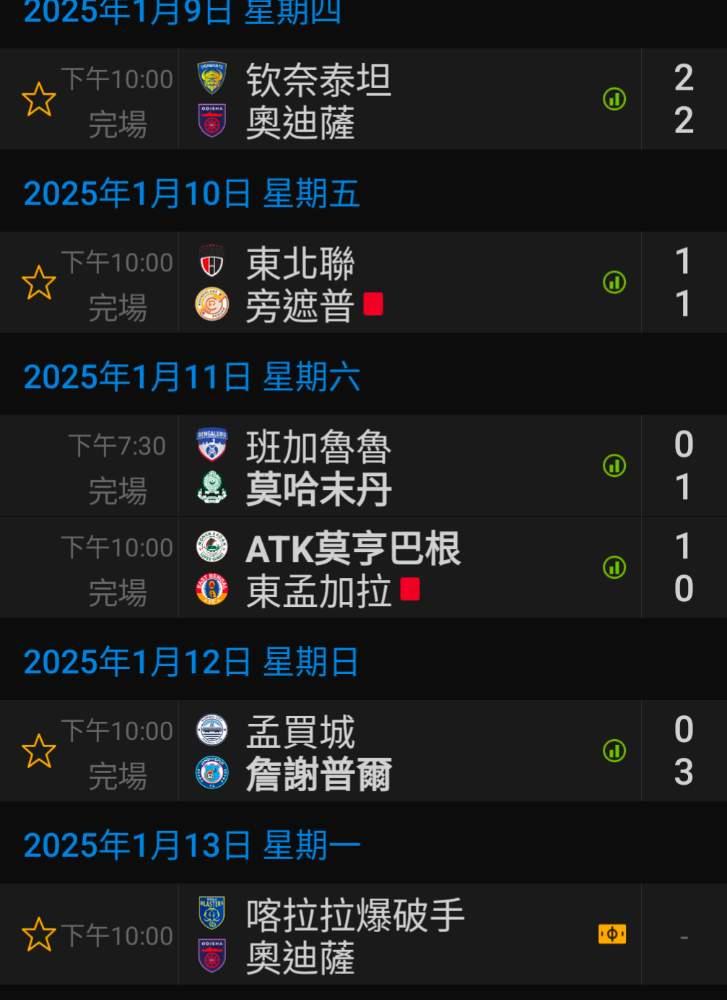
Task: Show stats for 班加魯魯 vs 莫哈未丹
Action: pos(614,466)
